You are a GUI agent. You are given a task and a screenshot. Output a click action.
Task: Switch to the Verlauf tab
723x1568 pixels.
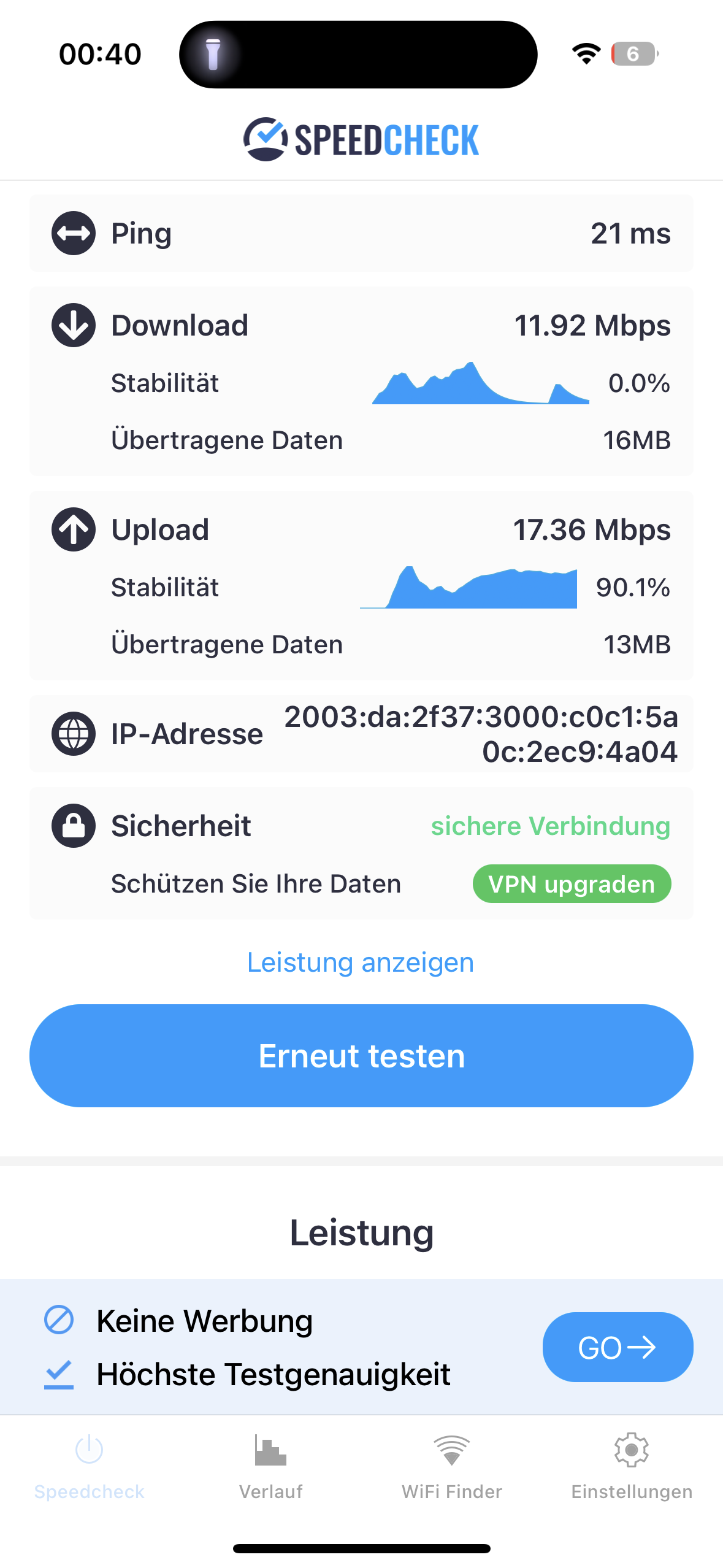270,1466
